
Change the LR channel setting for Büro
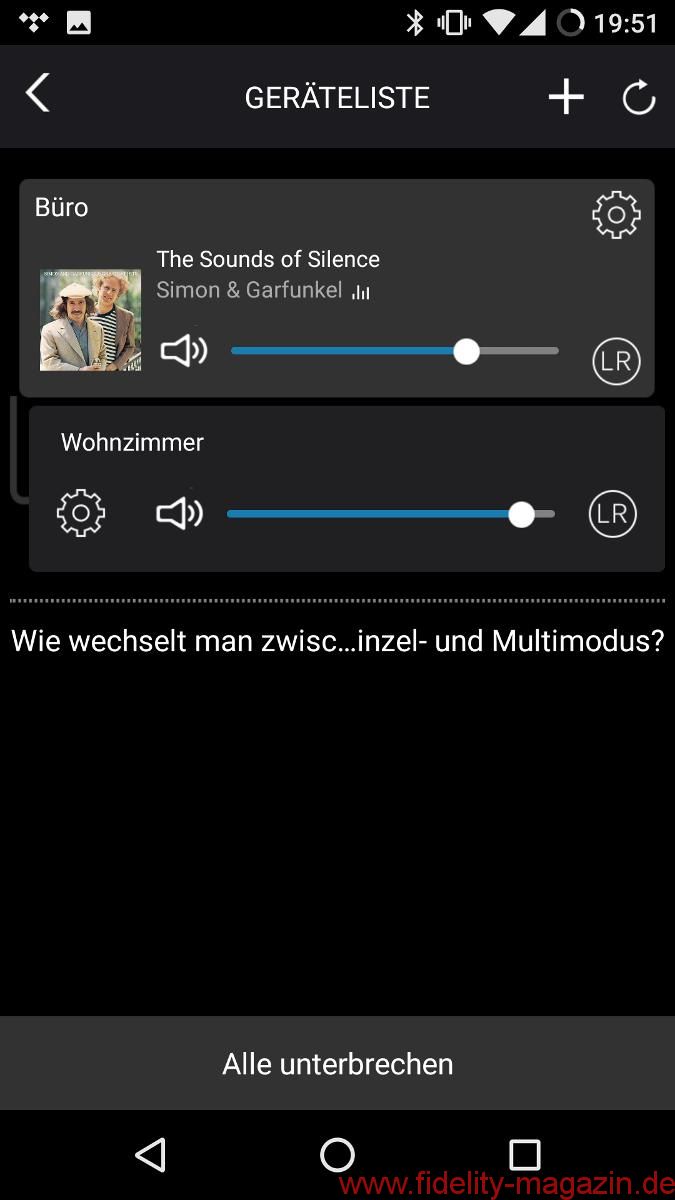click(616, 361)
